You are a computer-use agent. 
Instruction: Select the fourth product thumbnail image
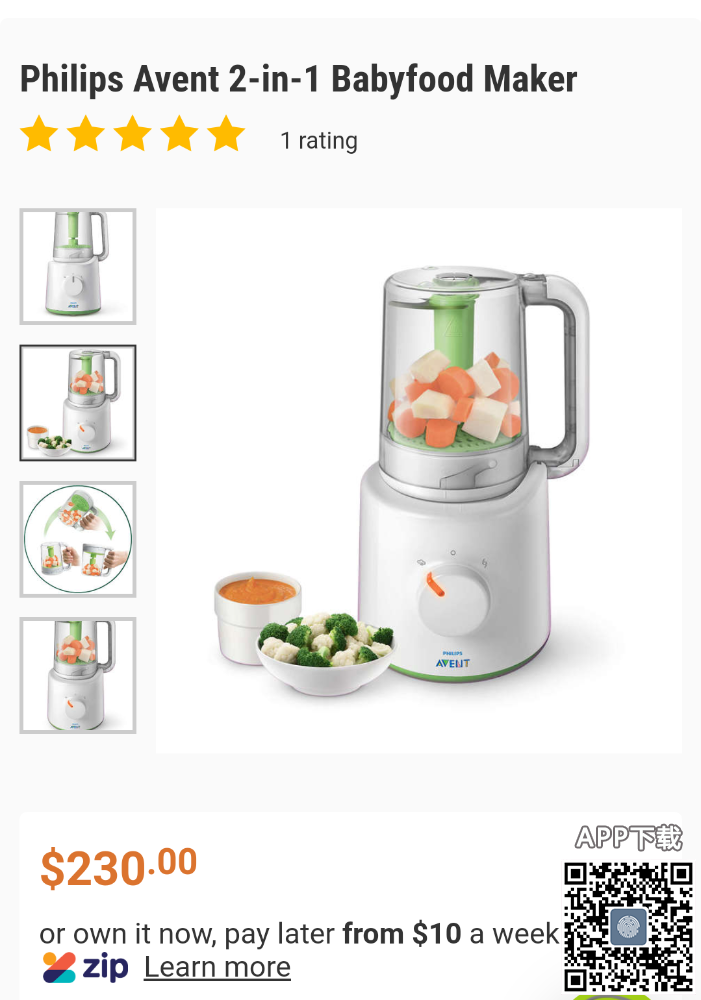[x=78, y=675]
